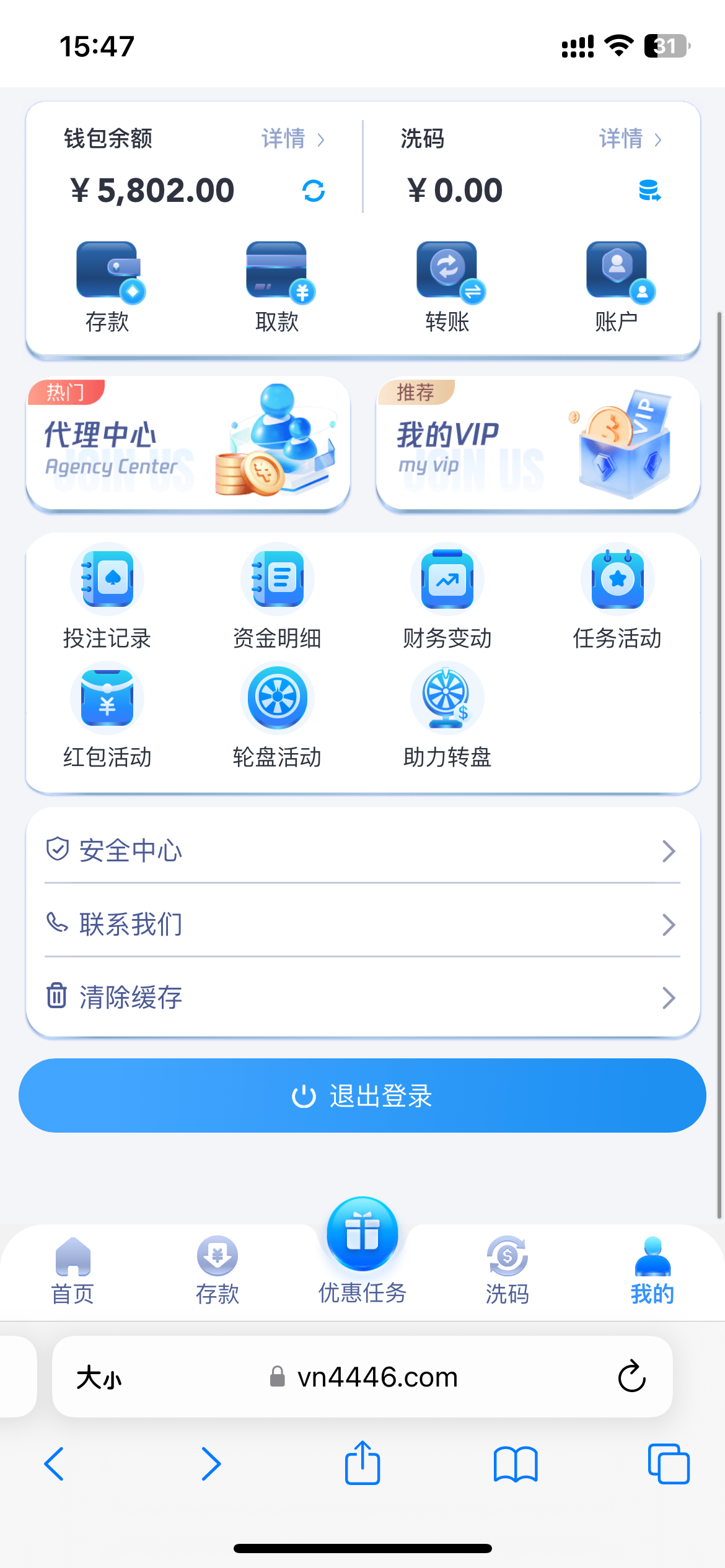
Task: Open 钱包余额 详情 link
Action: click(292, 139)
